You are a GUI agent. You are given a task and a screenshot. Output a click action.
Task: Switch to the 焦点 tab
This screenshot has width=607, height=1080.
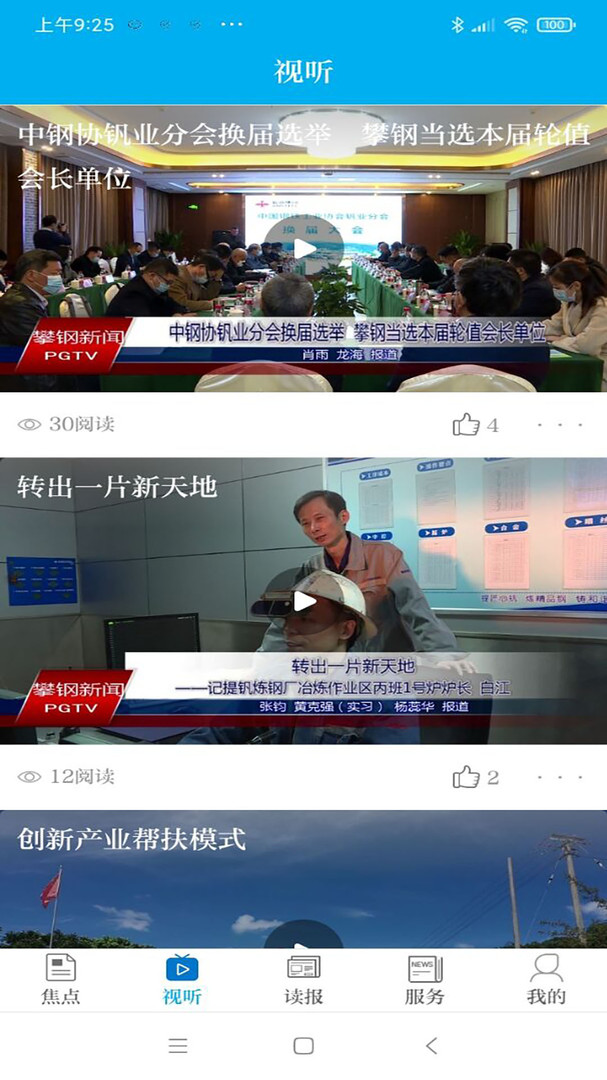coord(61,979)
